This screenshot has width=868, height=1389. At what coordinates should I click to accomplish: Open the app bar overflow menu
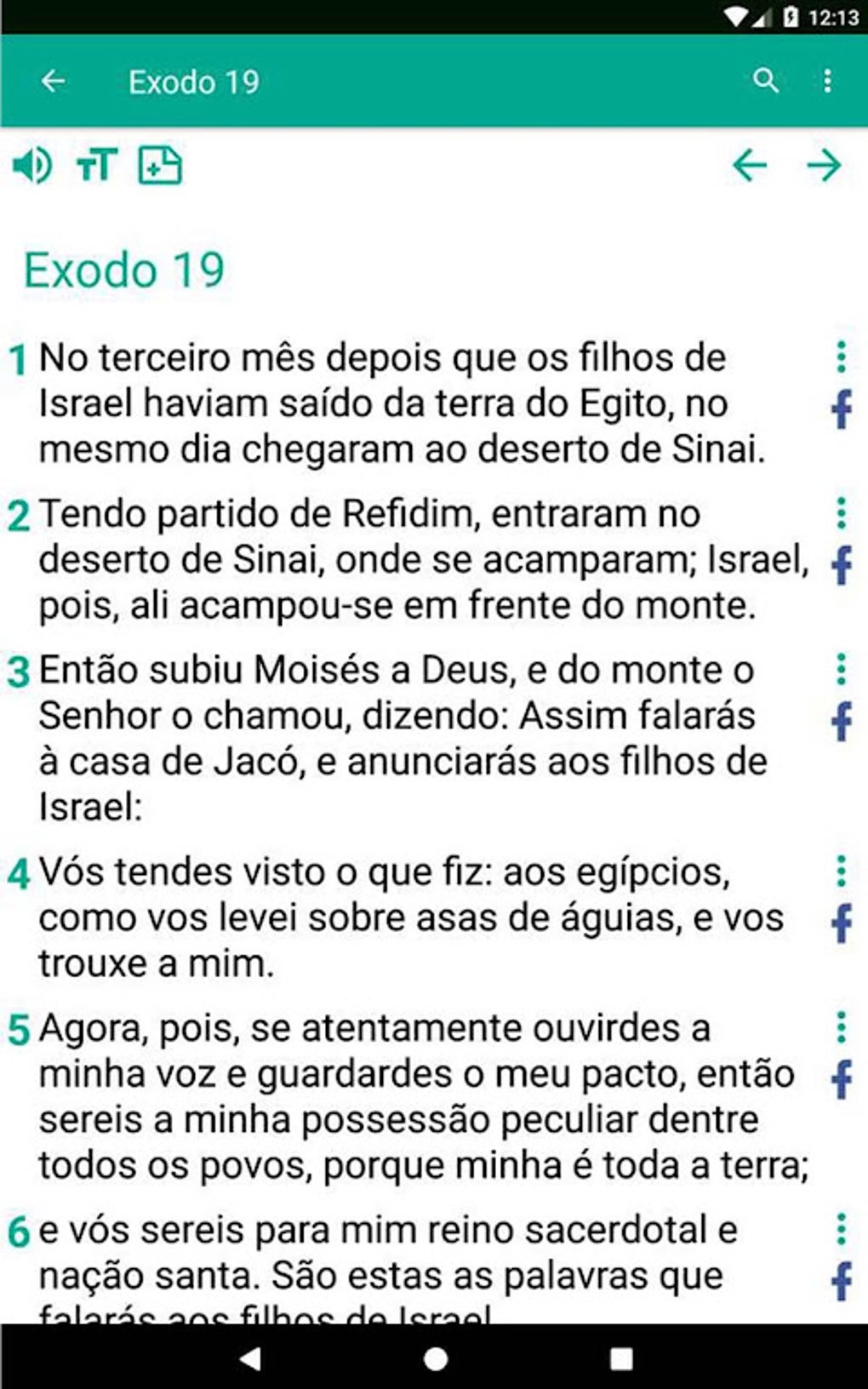click(x=827, y=82)
